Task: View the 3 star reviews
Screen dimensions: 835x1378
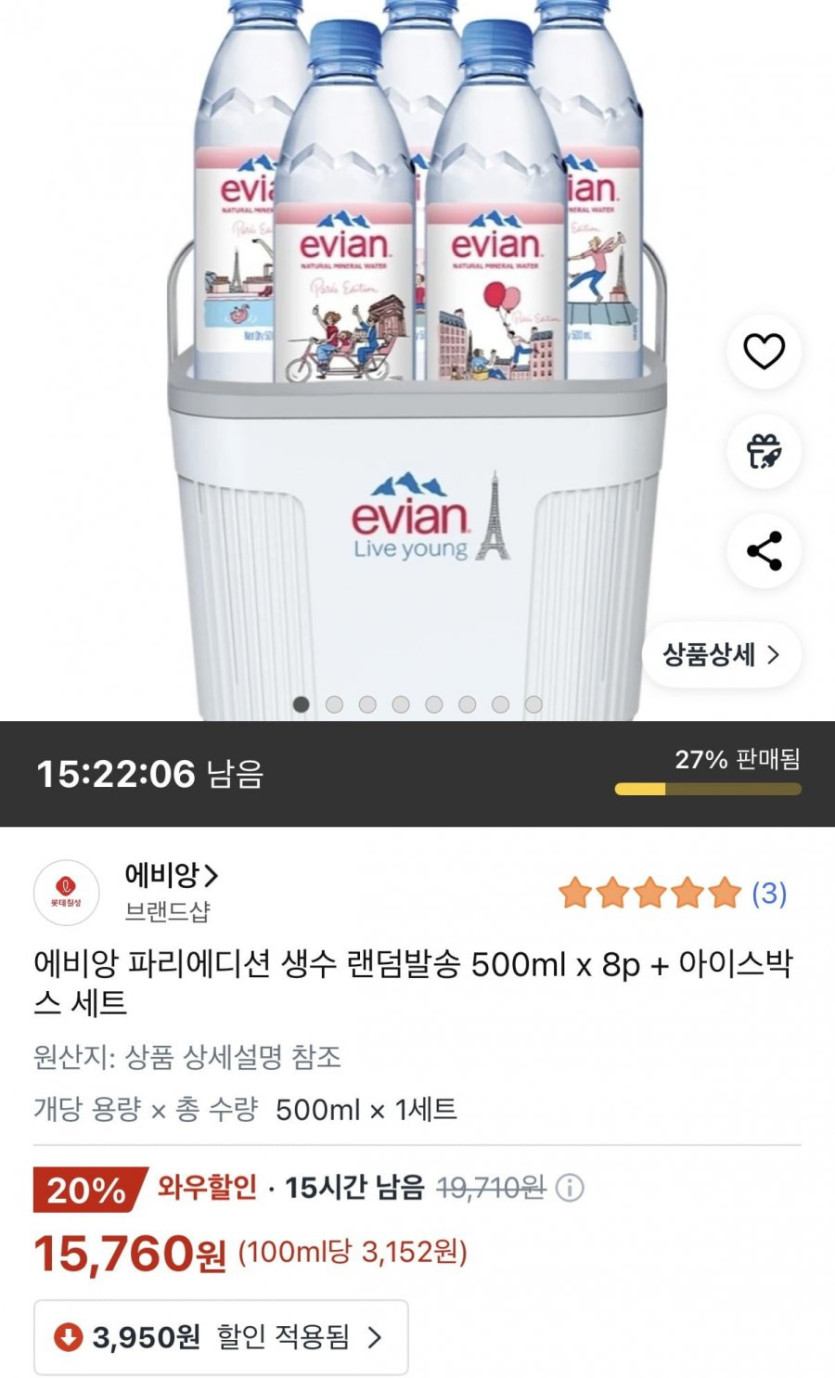Action: point(672,893)
